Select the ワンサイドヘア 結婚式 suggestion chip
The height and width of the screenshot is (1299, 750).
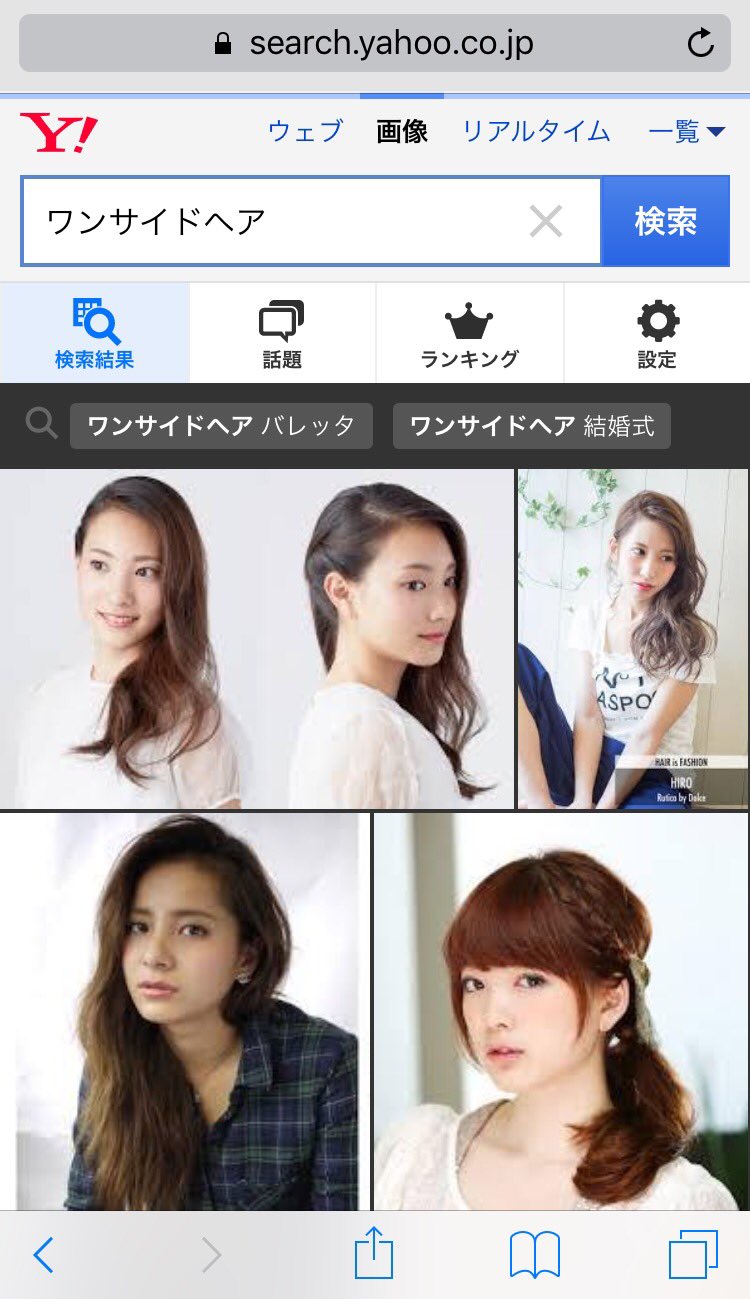532,426
